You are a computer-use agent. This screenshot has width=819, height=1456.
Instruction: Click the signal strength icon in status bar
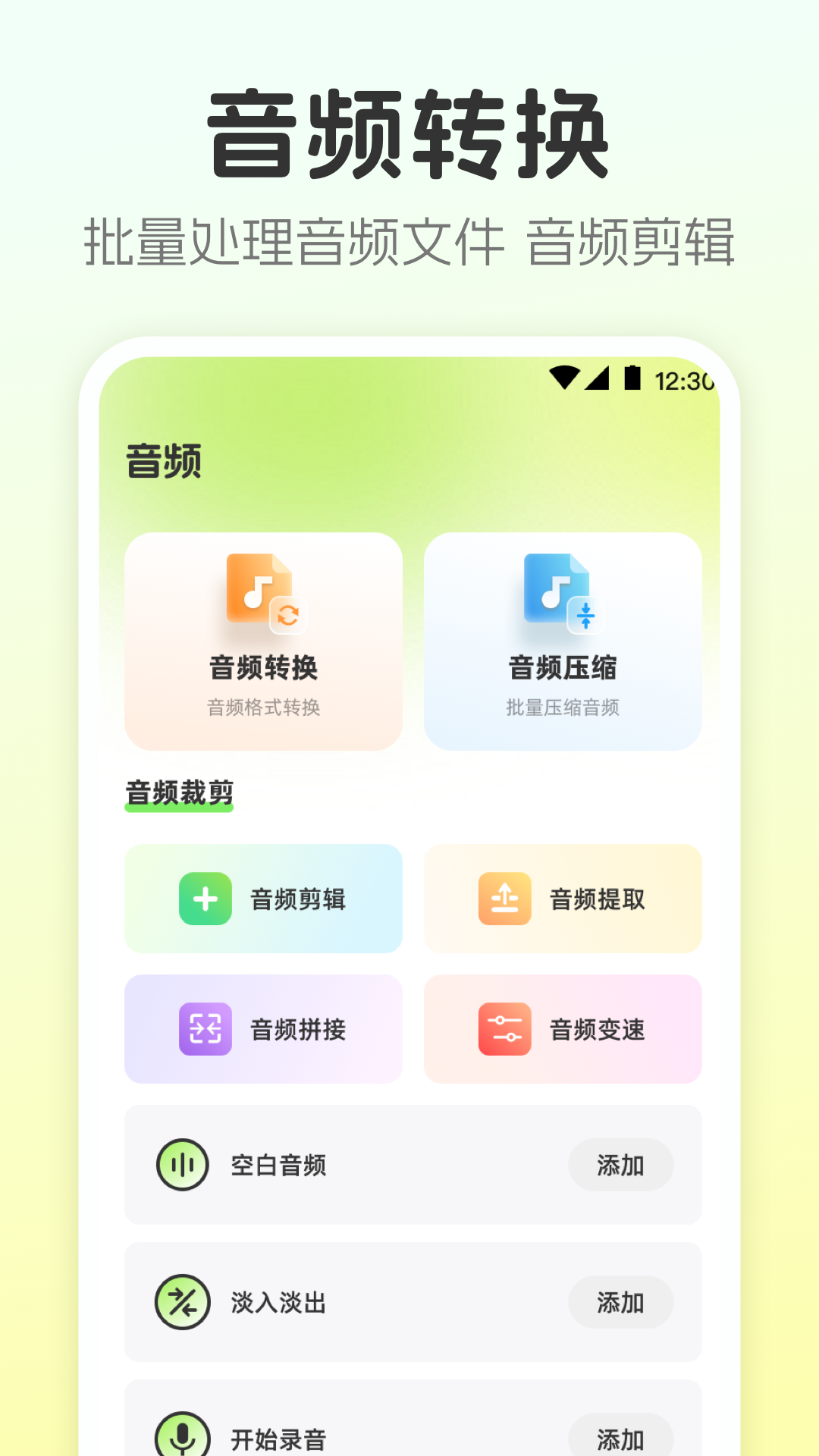tap(596, 379)
